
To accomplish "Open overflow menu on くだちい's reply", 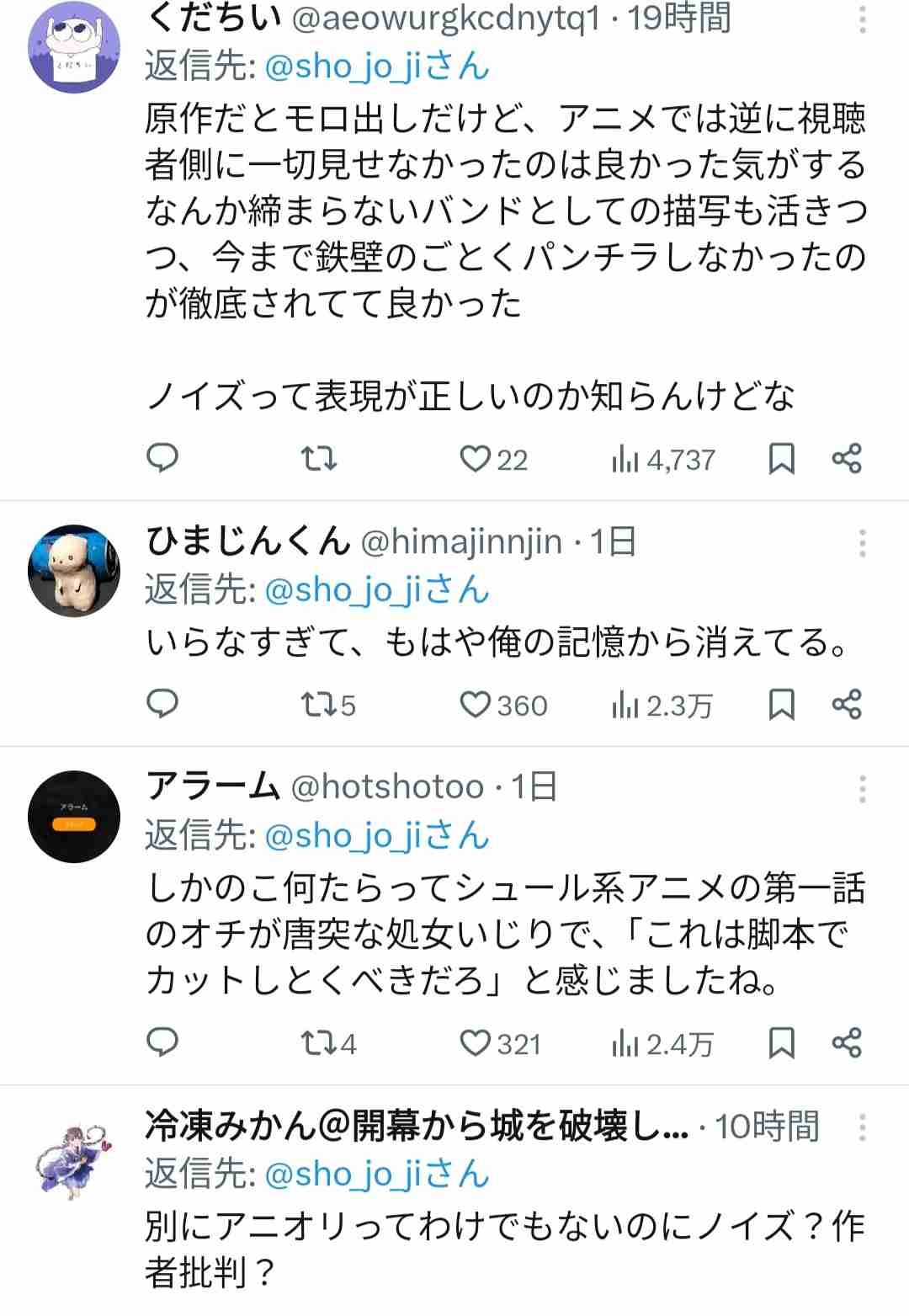I will click(x=862, y=20).
